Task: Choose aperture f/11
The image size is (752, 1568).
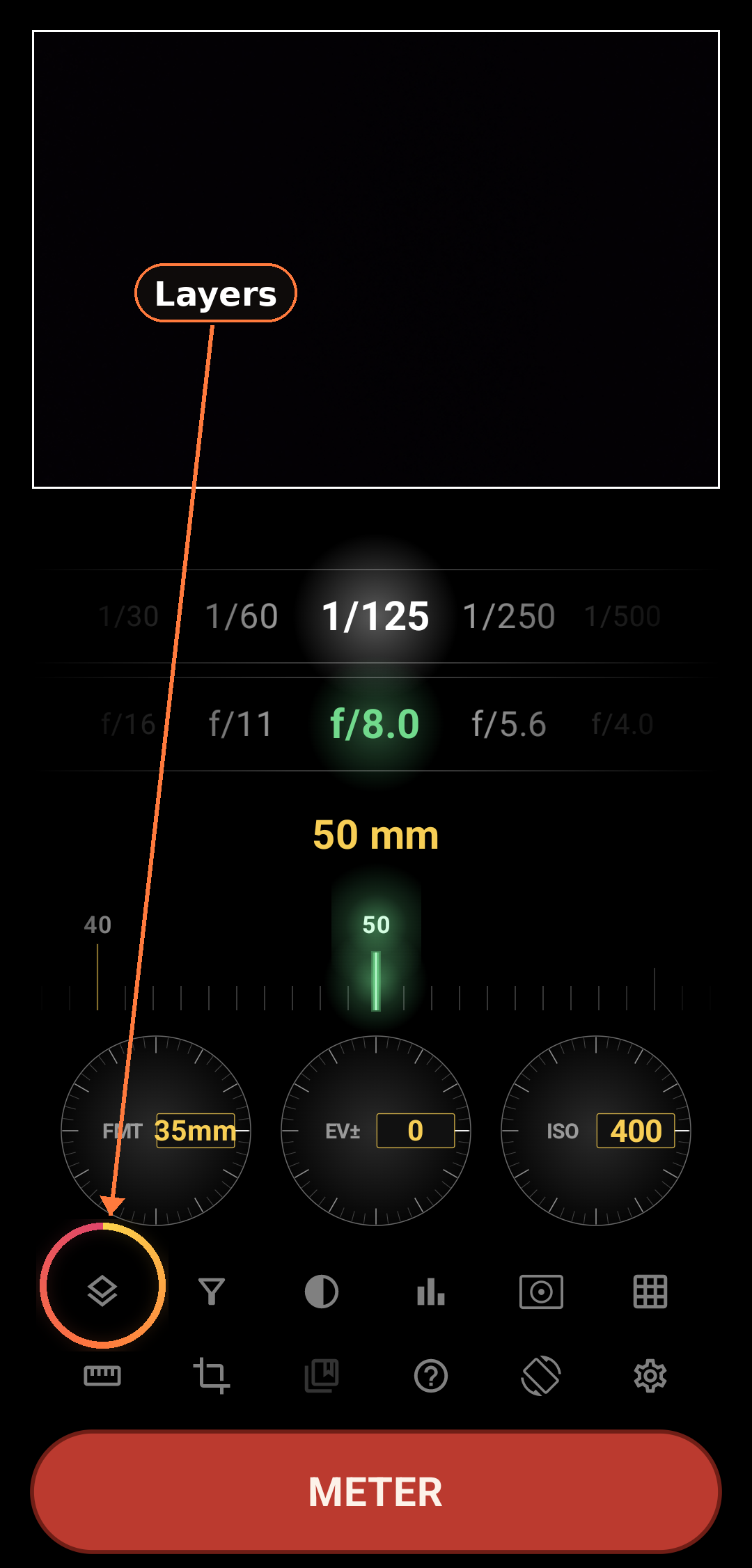Action: 240,724
